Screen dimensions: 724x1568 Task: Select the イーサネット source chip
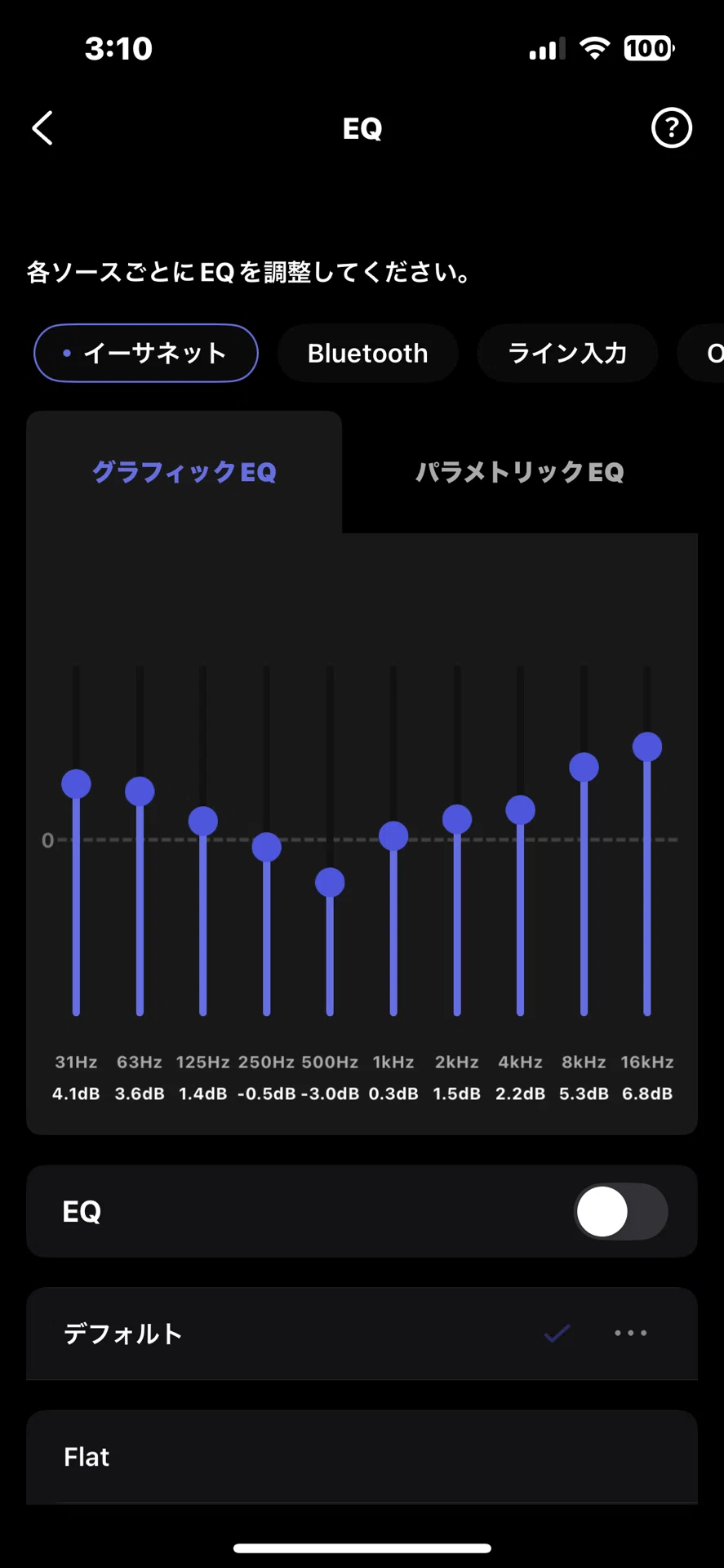pos(146,353)
